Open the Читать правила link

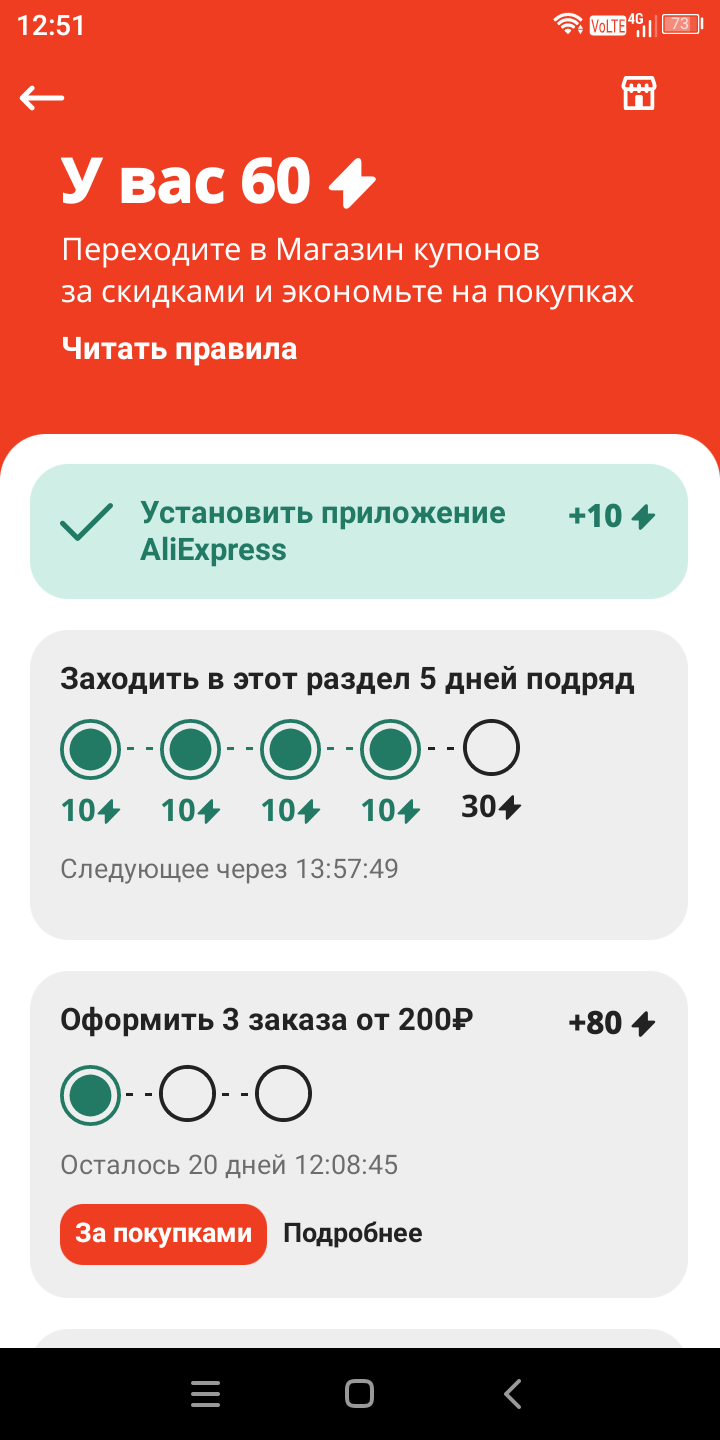(x=179, y=348)
